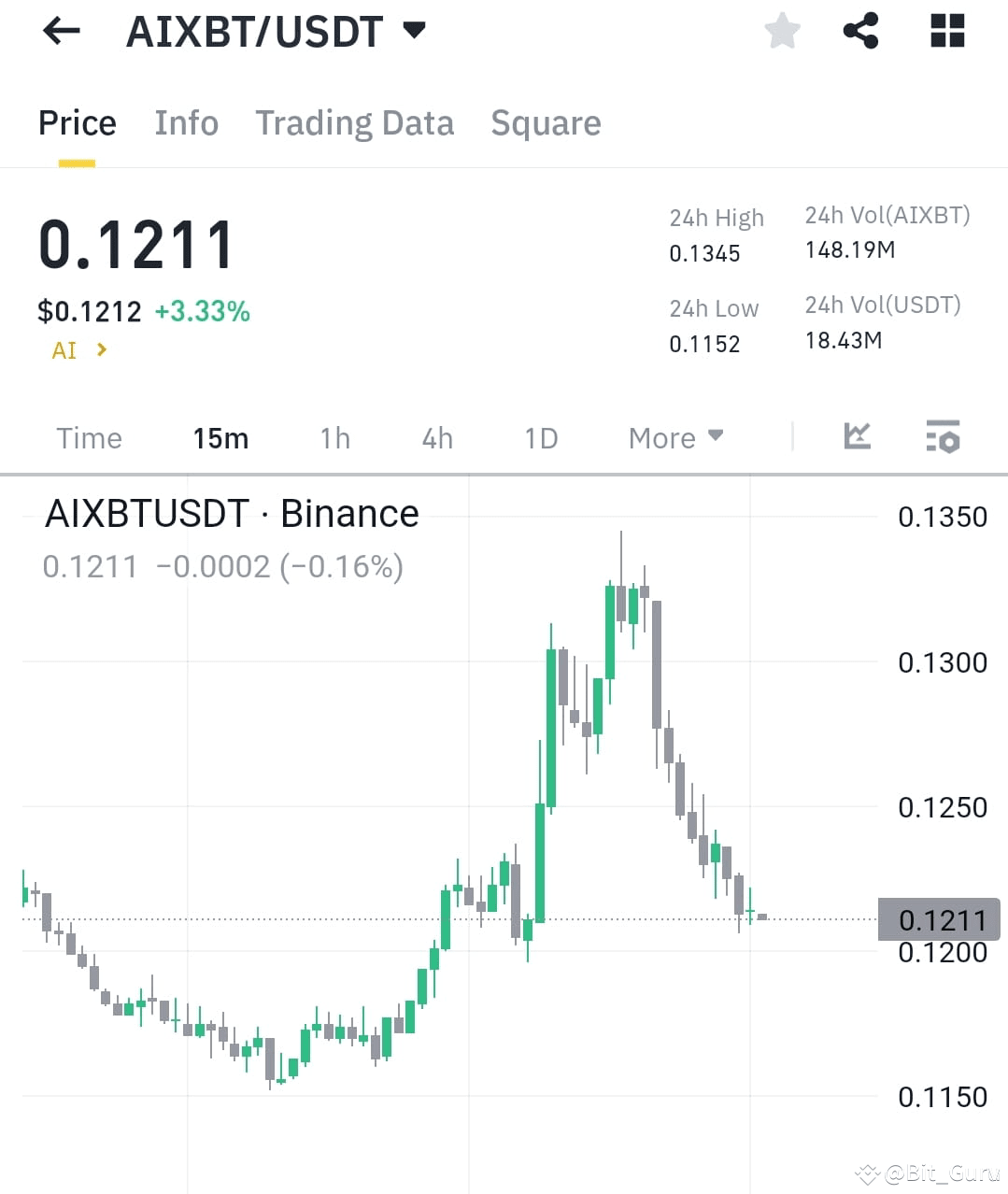
Task: Select the line chart view icon
Action: [x=856, y=437]
